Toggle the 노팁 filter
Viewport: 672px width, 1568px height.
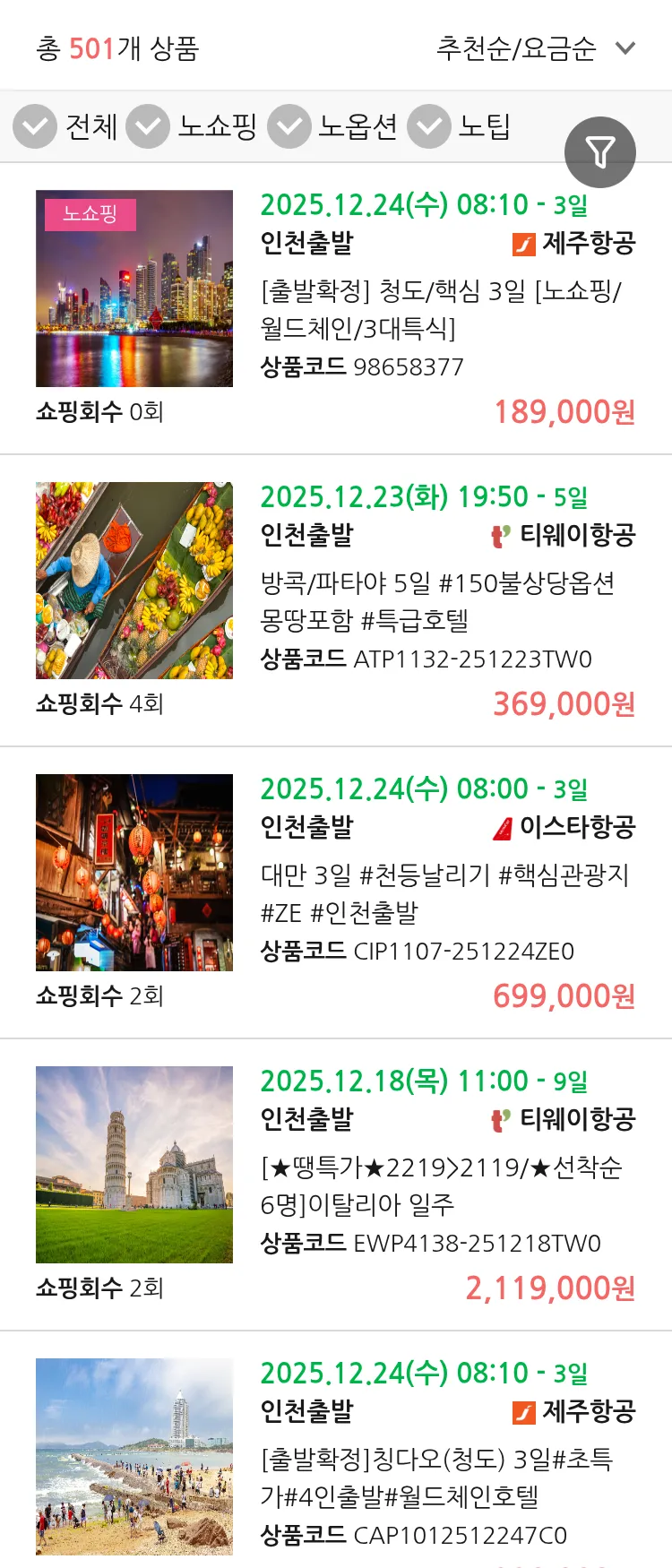click(x=428, y=126)
